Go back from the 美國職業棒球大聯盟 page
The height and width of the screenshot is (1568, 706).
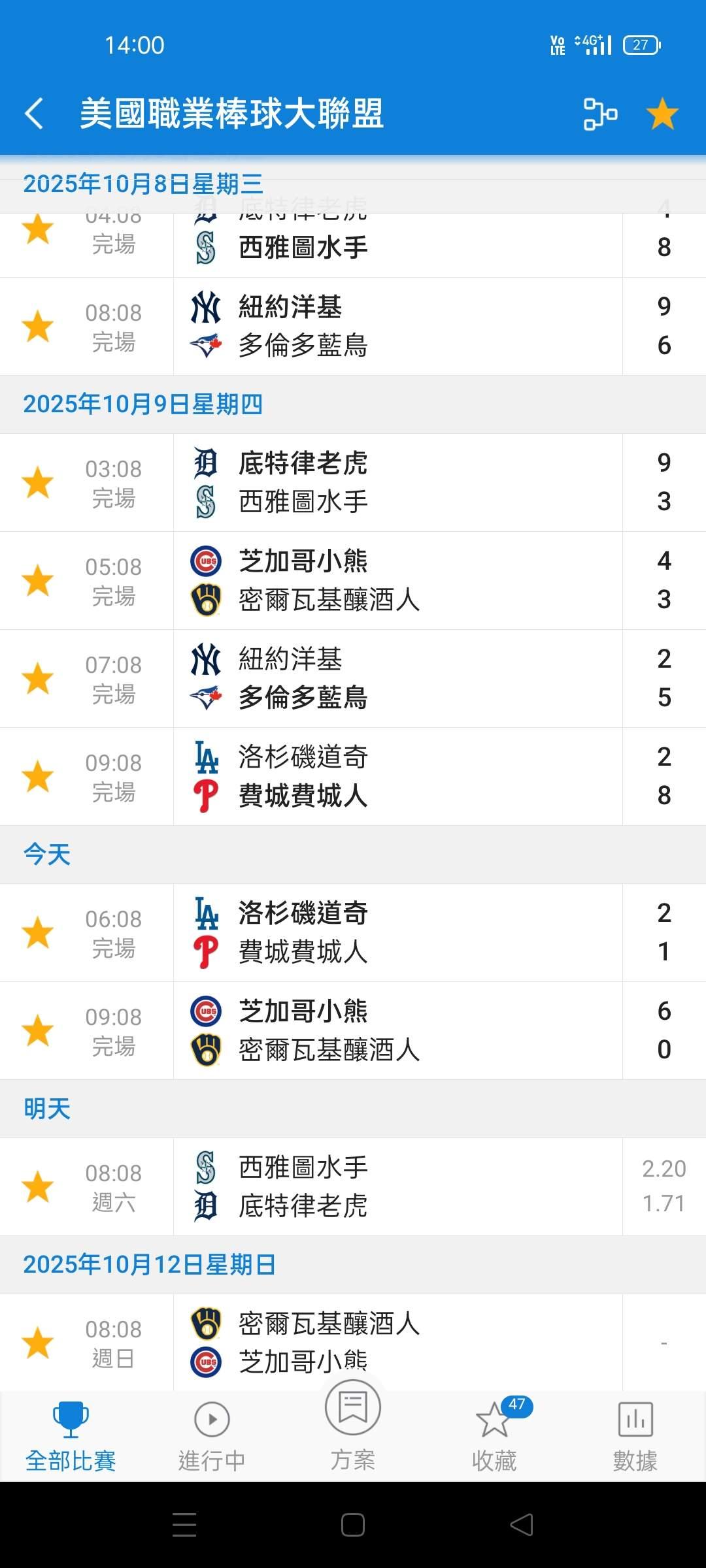[x=34, y=114]
